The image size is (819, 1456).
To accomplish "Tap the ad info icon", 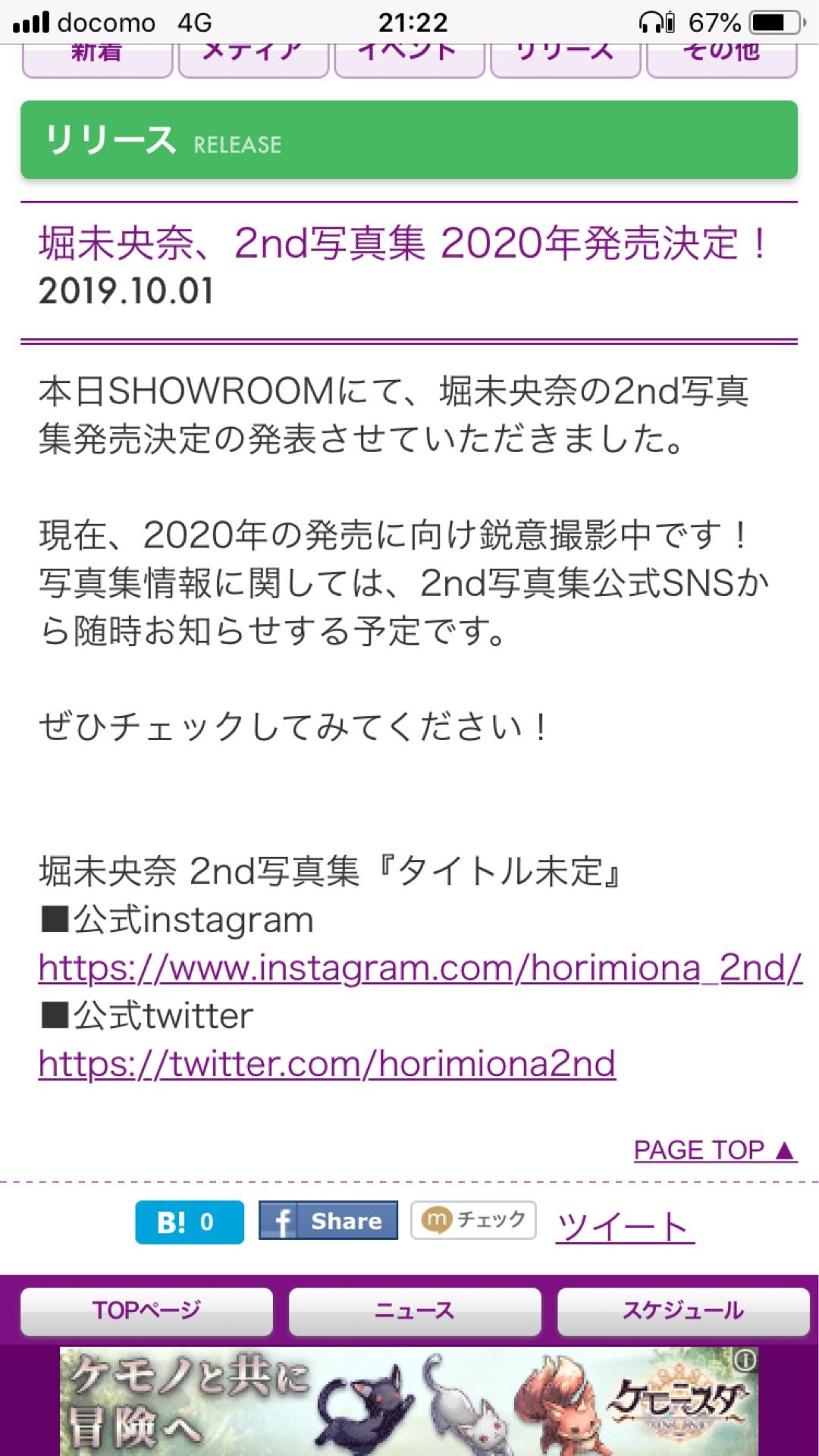I will 745,1361.
